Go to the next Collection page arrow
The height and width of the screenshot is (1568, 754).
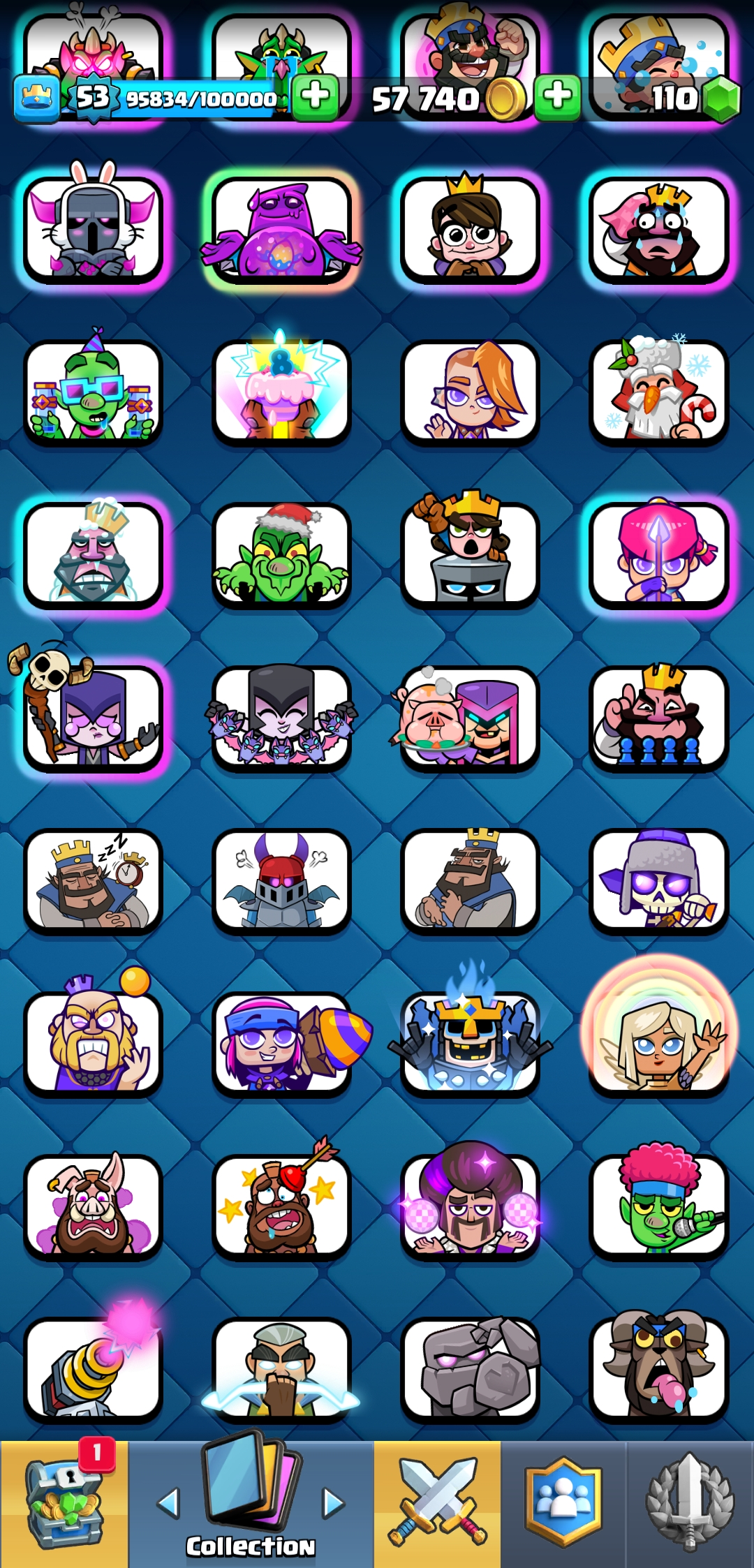[334, 1503]
